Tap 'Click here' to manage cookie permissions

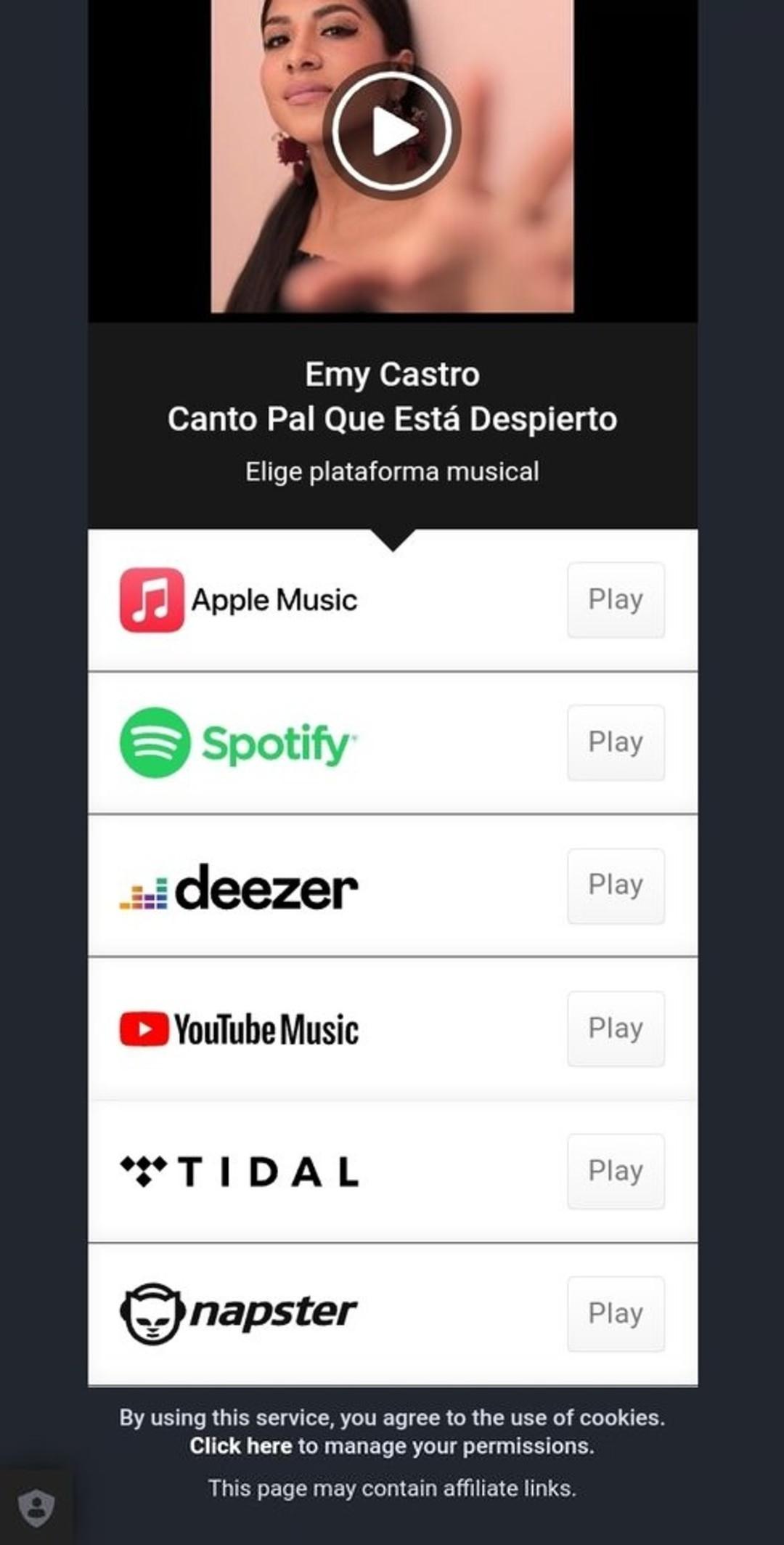coord(240,1445)
